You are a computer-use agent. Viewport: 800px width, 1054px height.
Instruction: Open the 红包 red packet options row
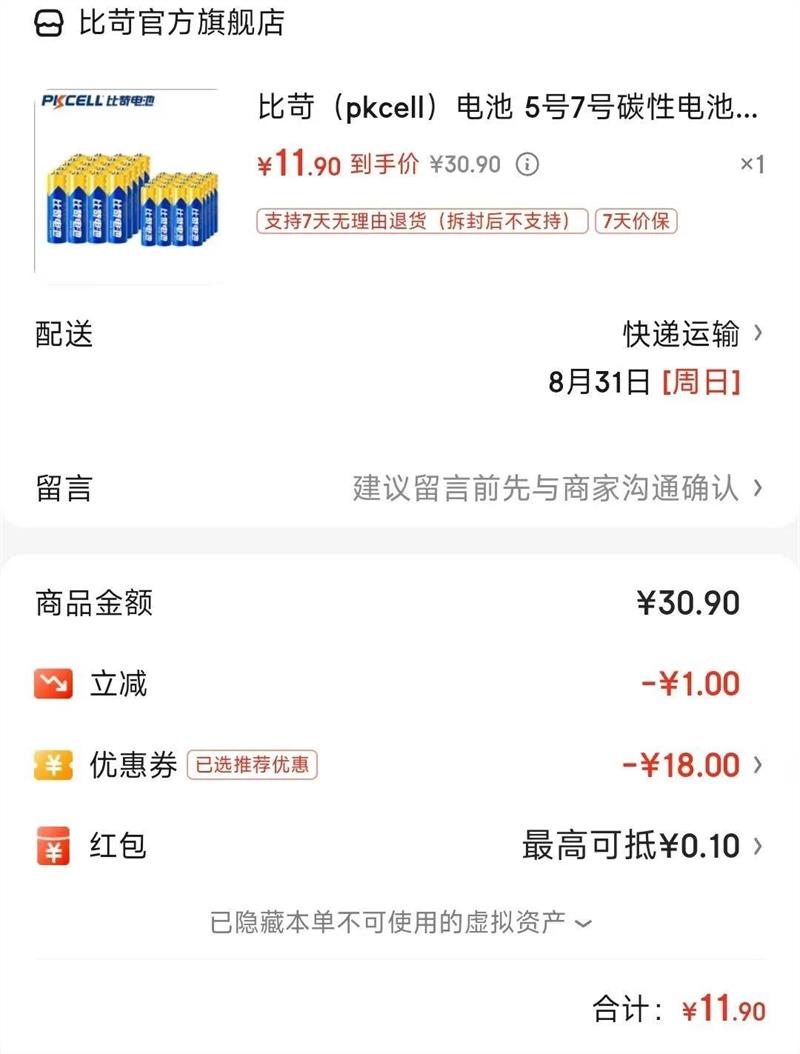point(640,846)
